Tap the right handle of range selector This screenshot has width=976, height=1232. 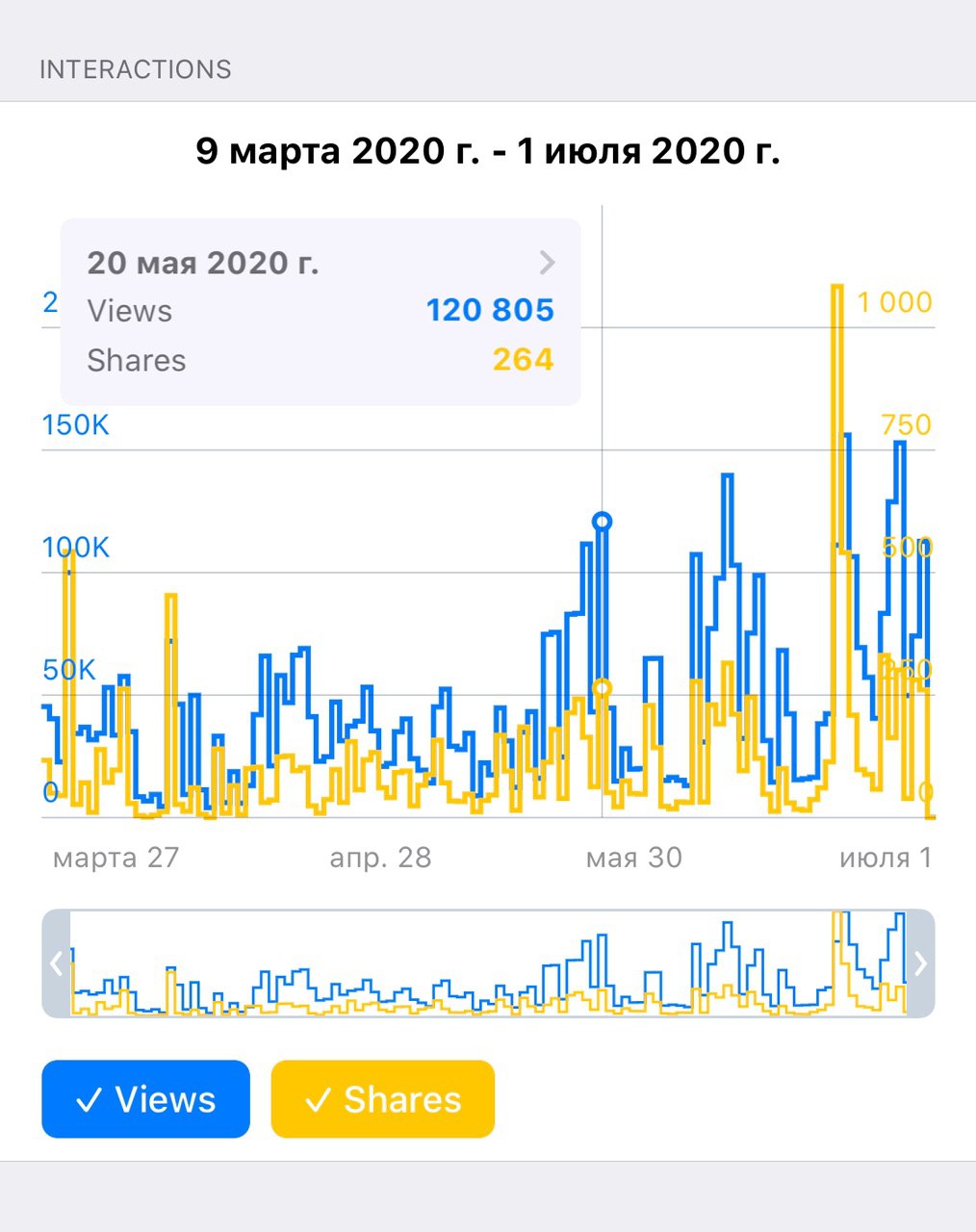[920, 962]
